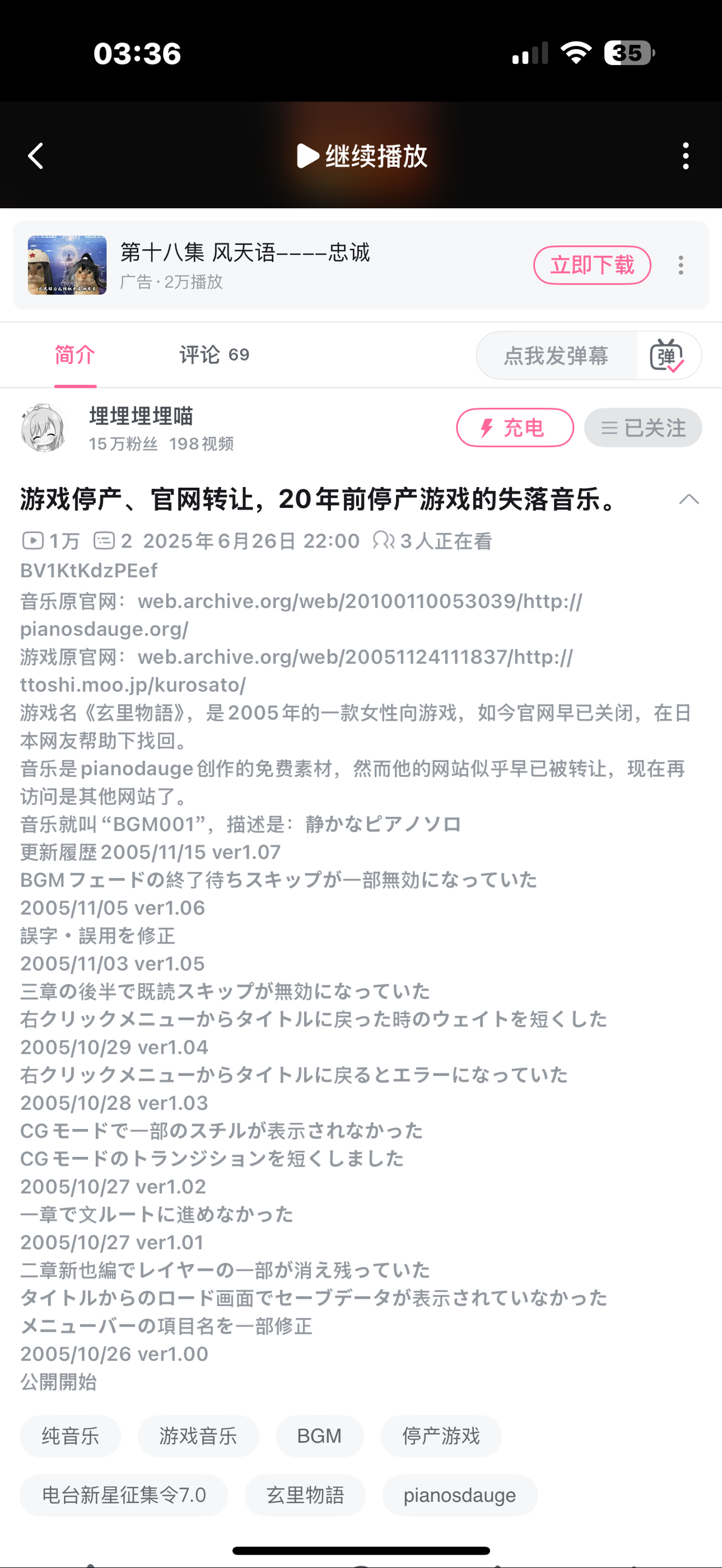This screenshot has height=1568, width=722.
Task: Tap 继续播放 to resume the video
Action: coord(362,156)
